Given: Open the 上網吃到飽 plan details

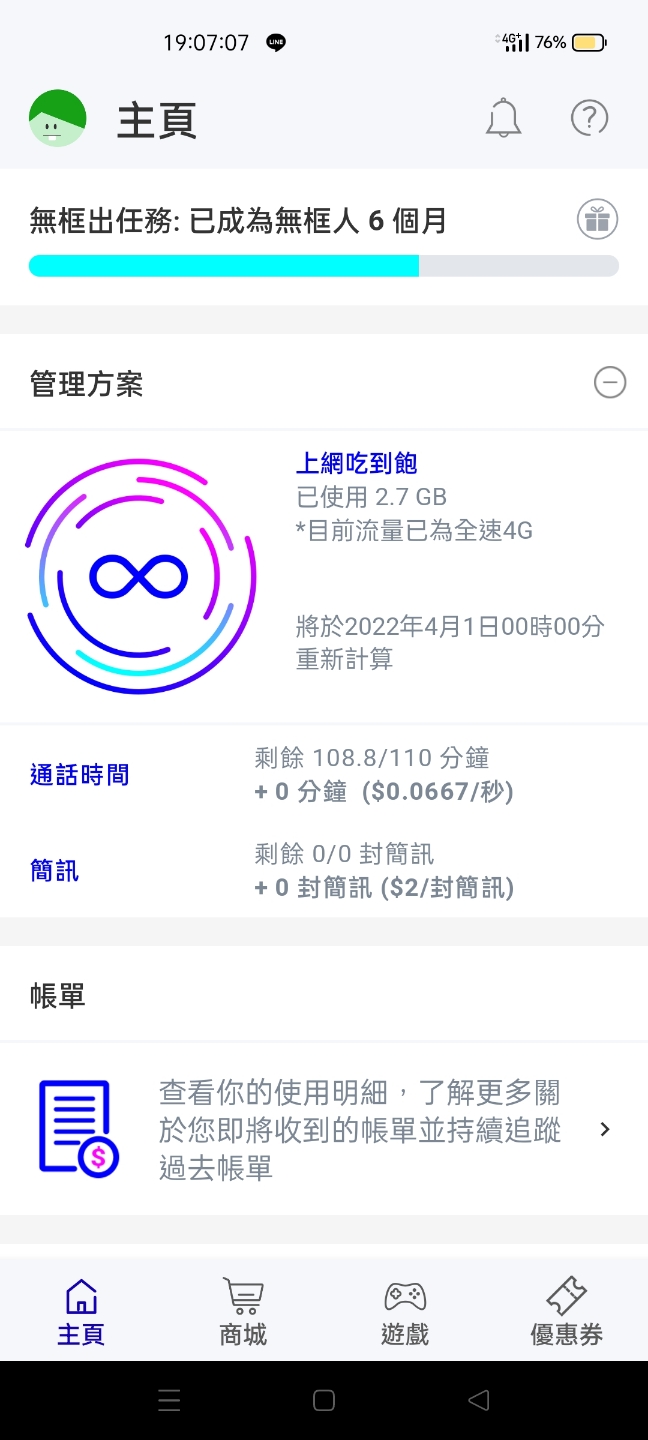Looking at the screenshot, I should (x=356, y=463).
